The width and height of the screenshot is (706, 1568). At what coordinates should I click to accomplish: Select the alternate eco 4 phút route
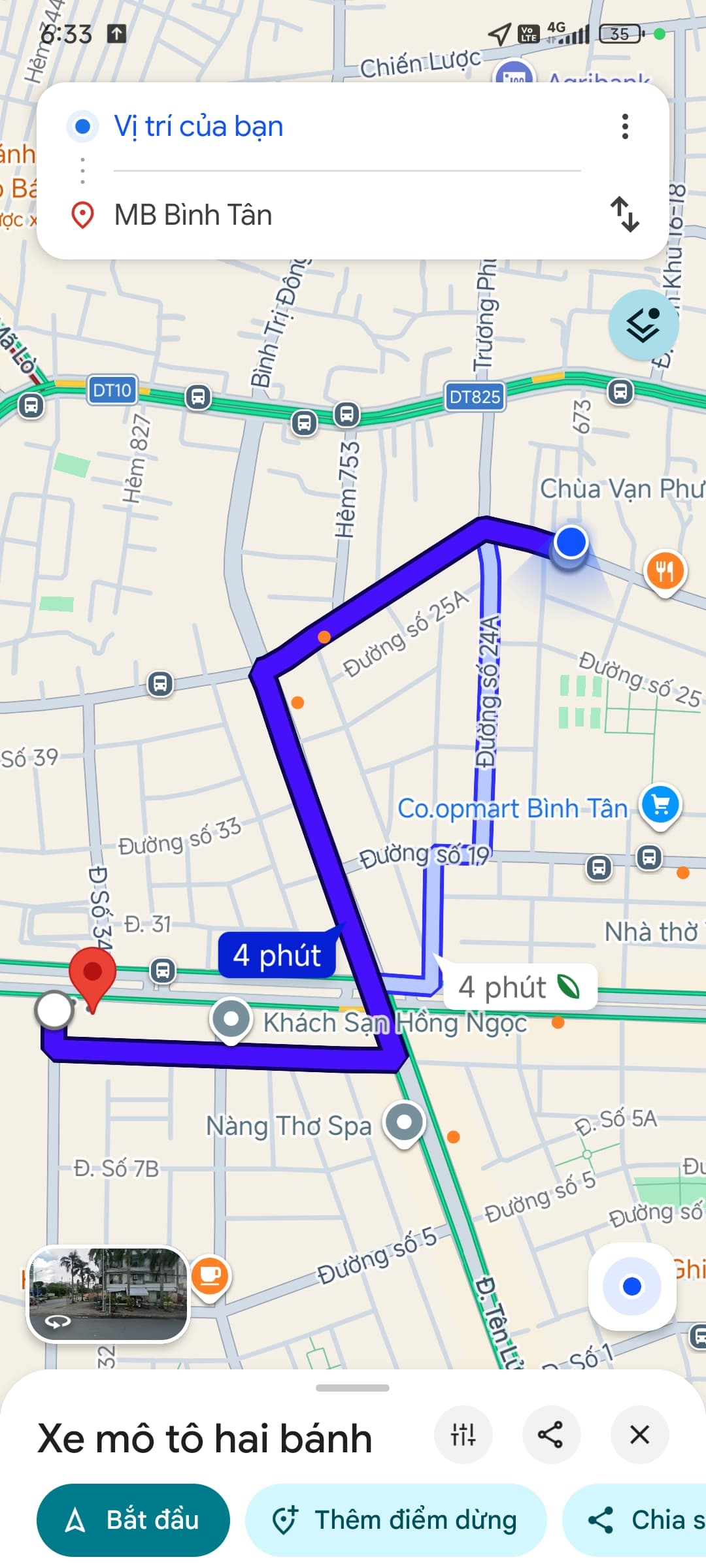click(x=520, y=987)
